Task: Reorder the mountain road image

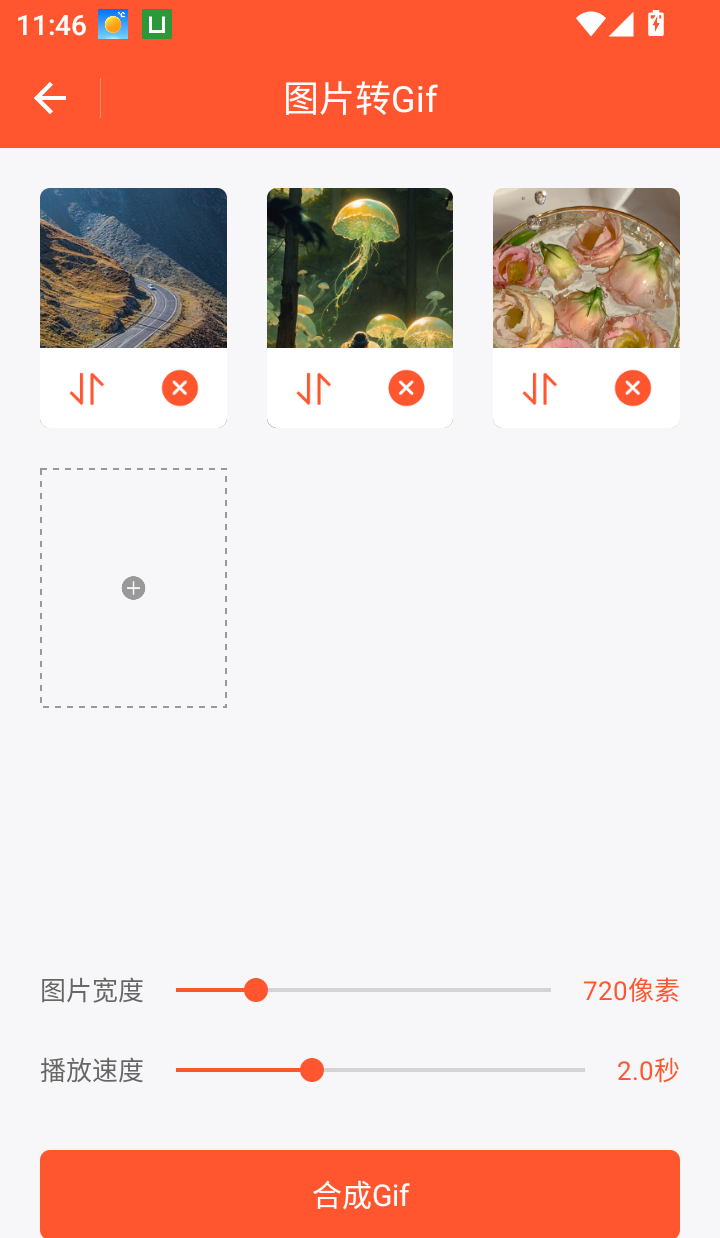Action: click(87, 388)
